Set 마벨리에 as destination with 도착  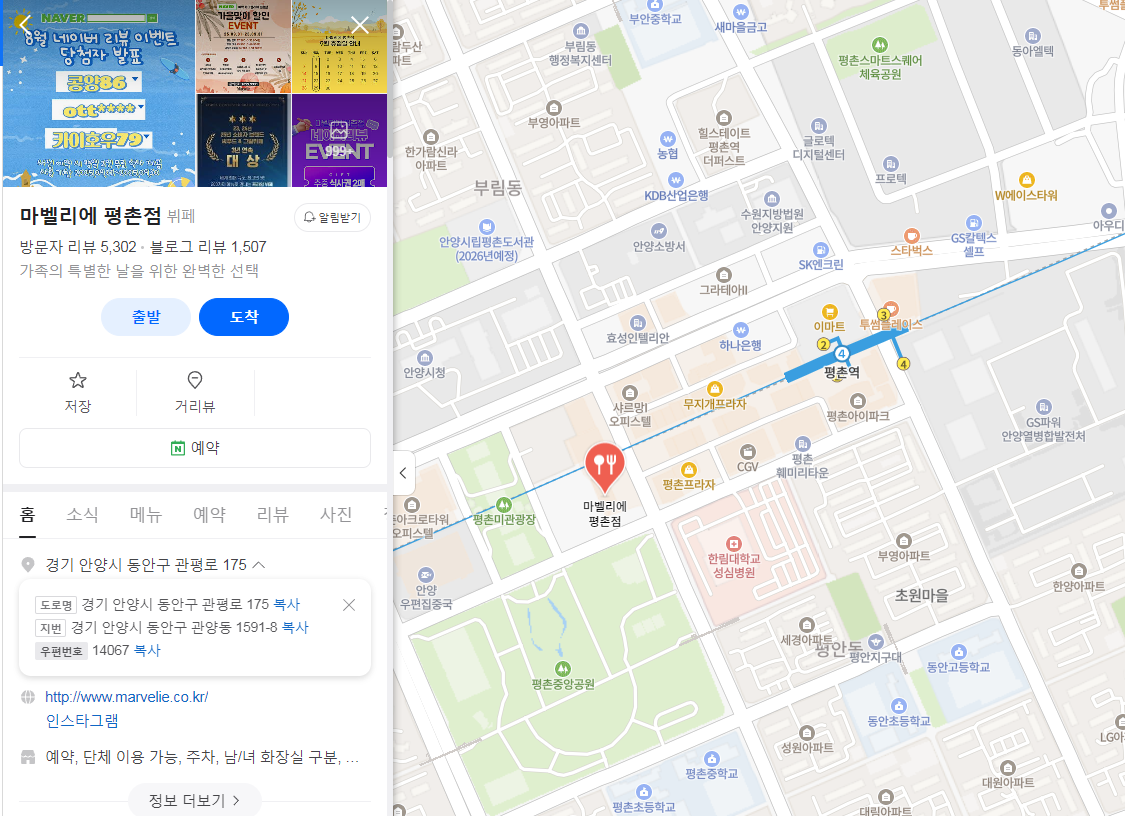click(244, 317)
